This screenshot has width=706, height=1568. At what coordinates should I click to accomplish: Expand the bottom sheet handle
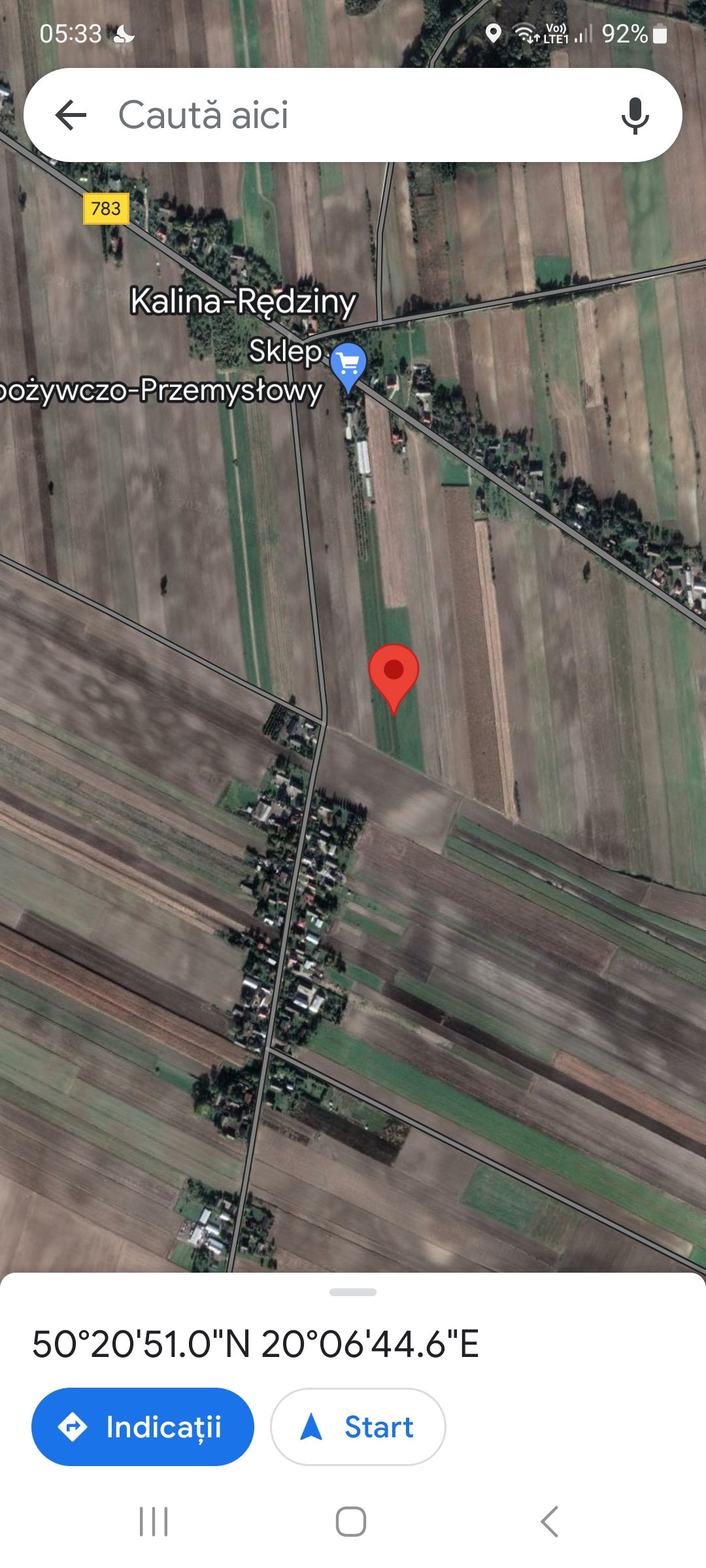(353, 1292)
